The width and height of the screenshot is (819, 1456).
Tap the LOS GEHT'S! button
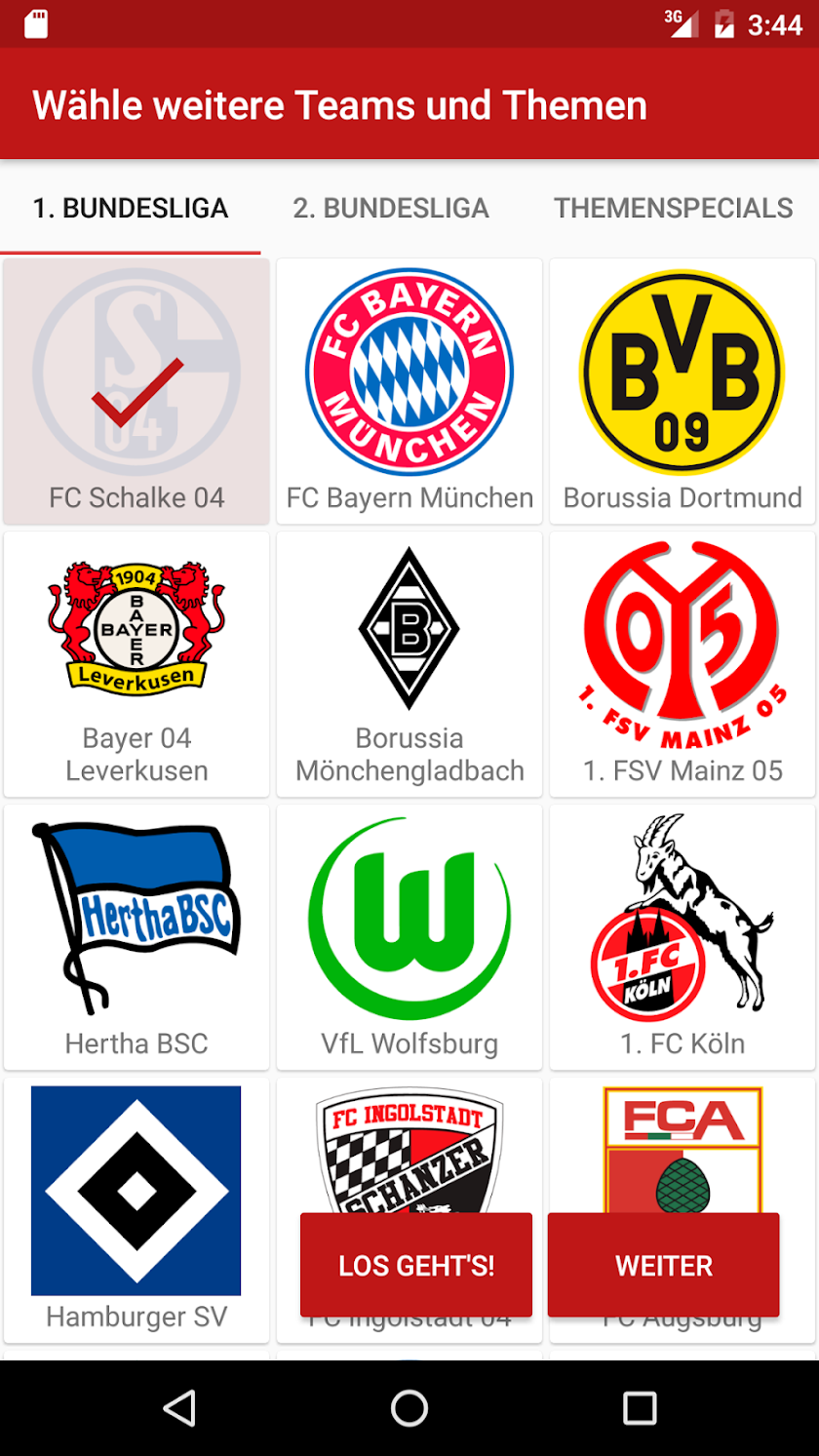[x=416, y=1266]
